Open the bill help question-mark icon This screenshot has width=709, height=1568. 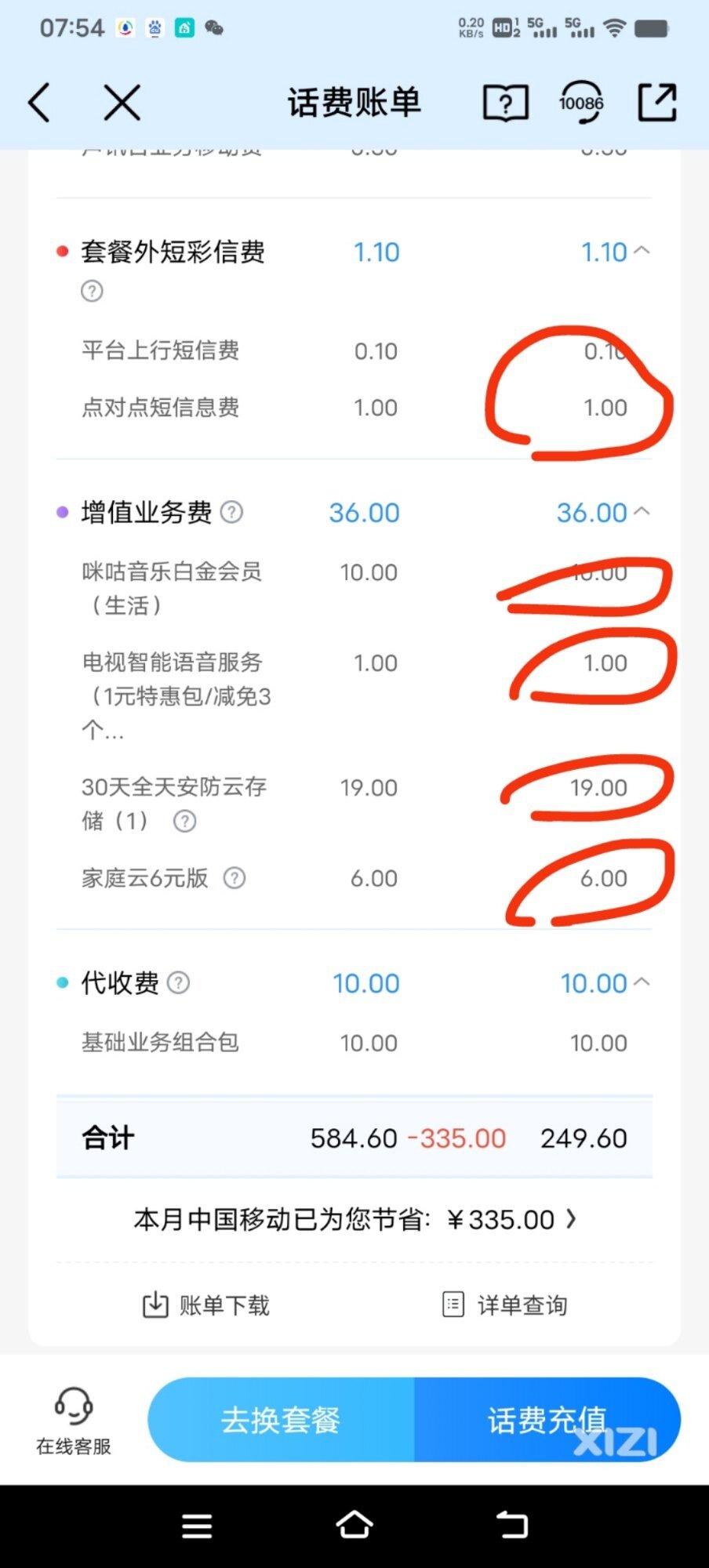click(505, 103)
